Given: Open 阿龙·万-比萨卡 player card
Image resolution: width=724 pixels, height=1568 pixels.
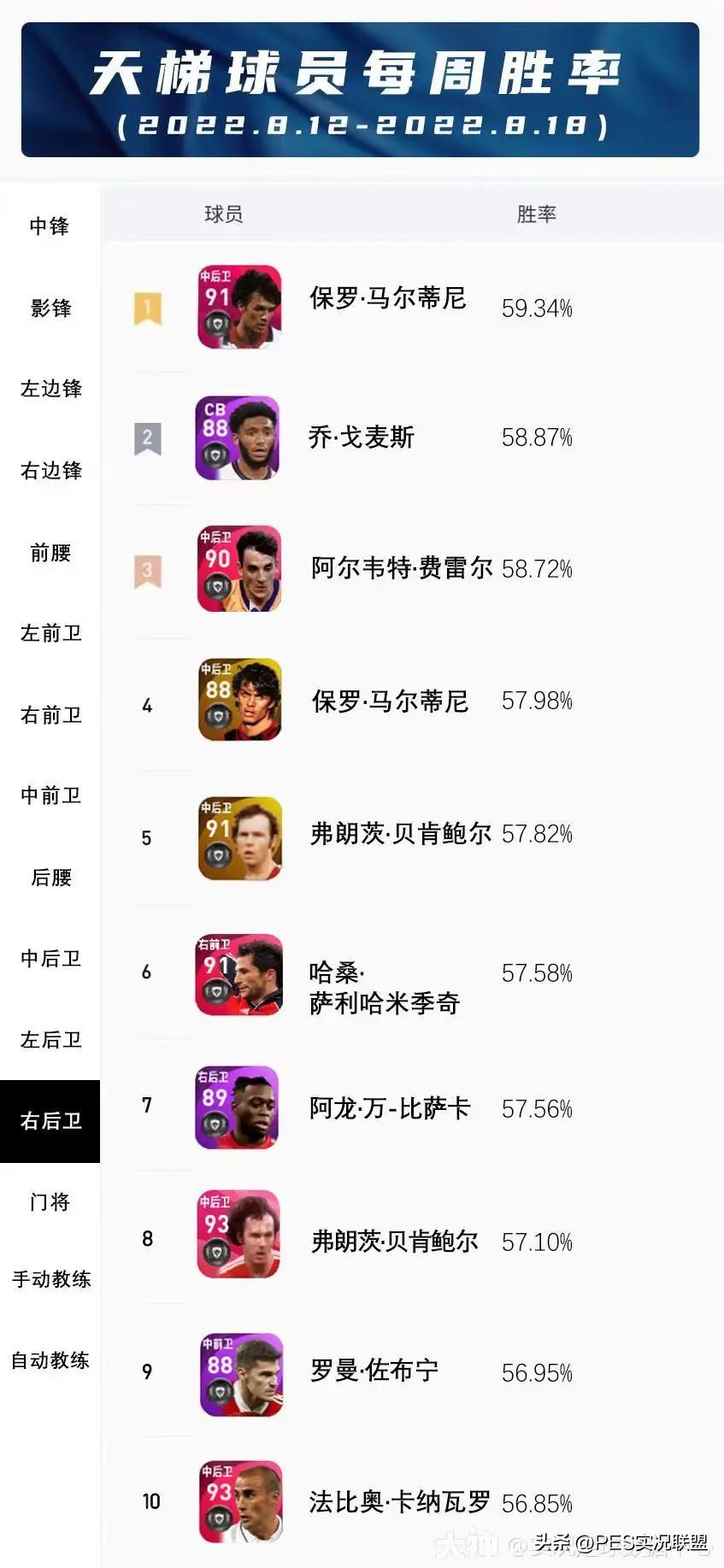Looking at the screenshot, I should click(389, 1108).
